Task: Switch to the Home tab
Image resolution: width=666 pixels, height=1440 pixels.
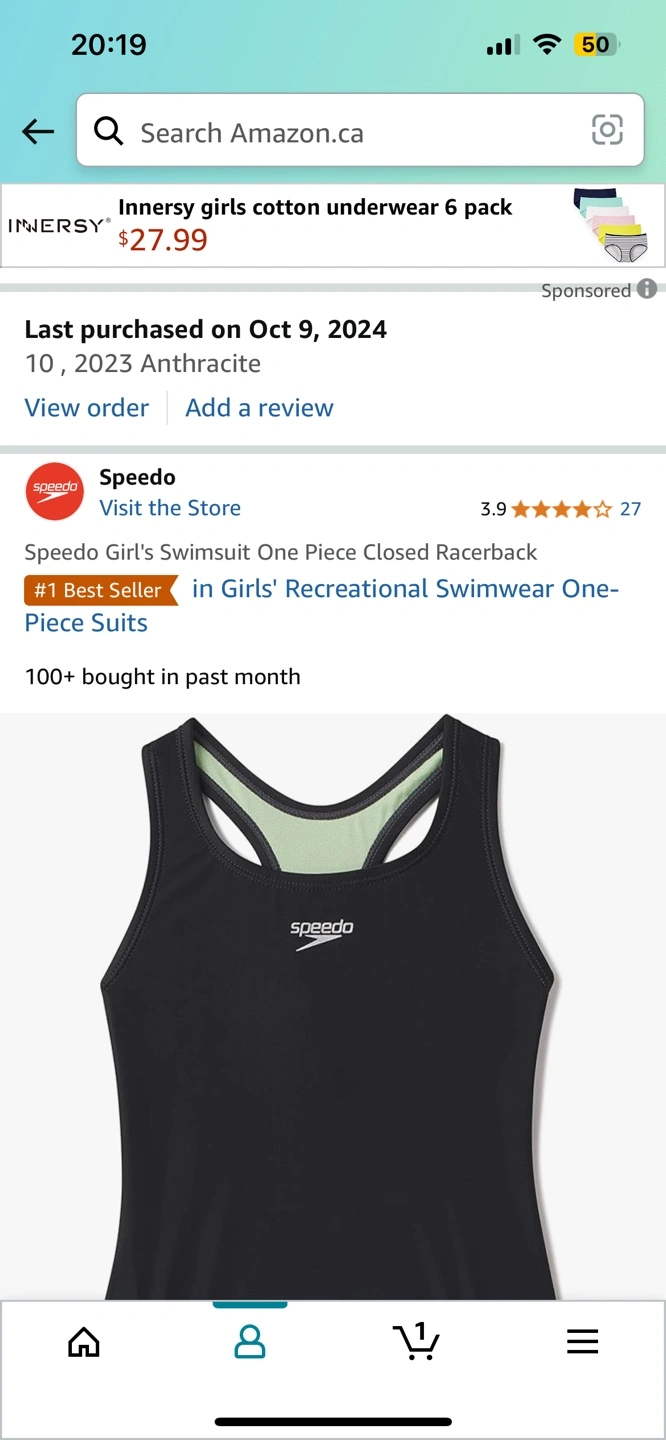Action: 84,1342
